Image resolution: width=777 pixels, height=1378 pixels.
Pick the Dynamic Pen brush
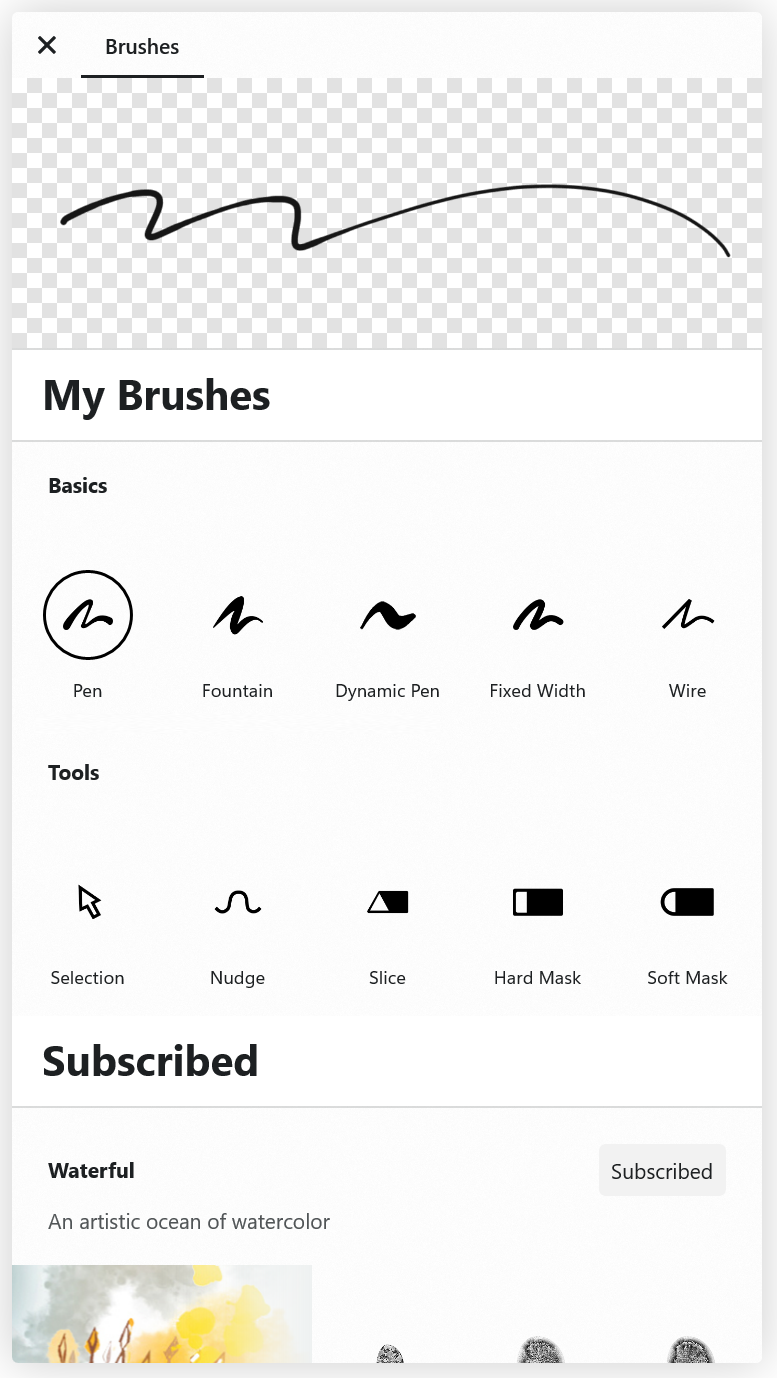pyautogui.click(x=387, y=616)
